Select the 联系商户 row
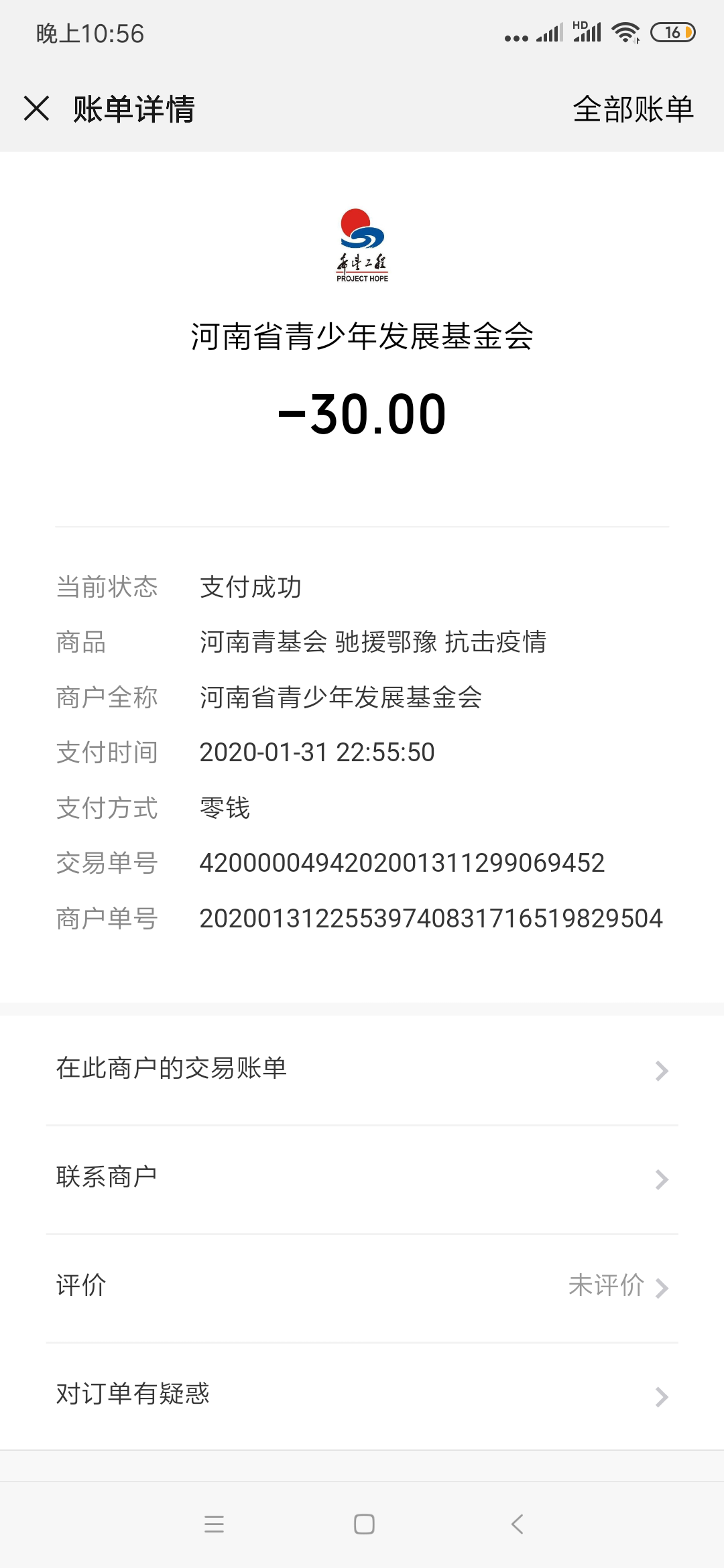This screenshot has width=724, height=1568. pos(362,1178)
